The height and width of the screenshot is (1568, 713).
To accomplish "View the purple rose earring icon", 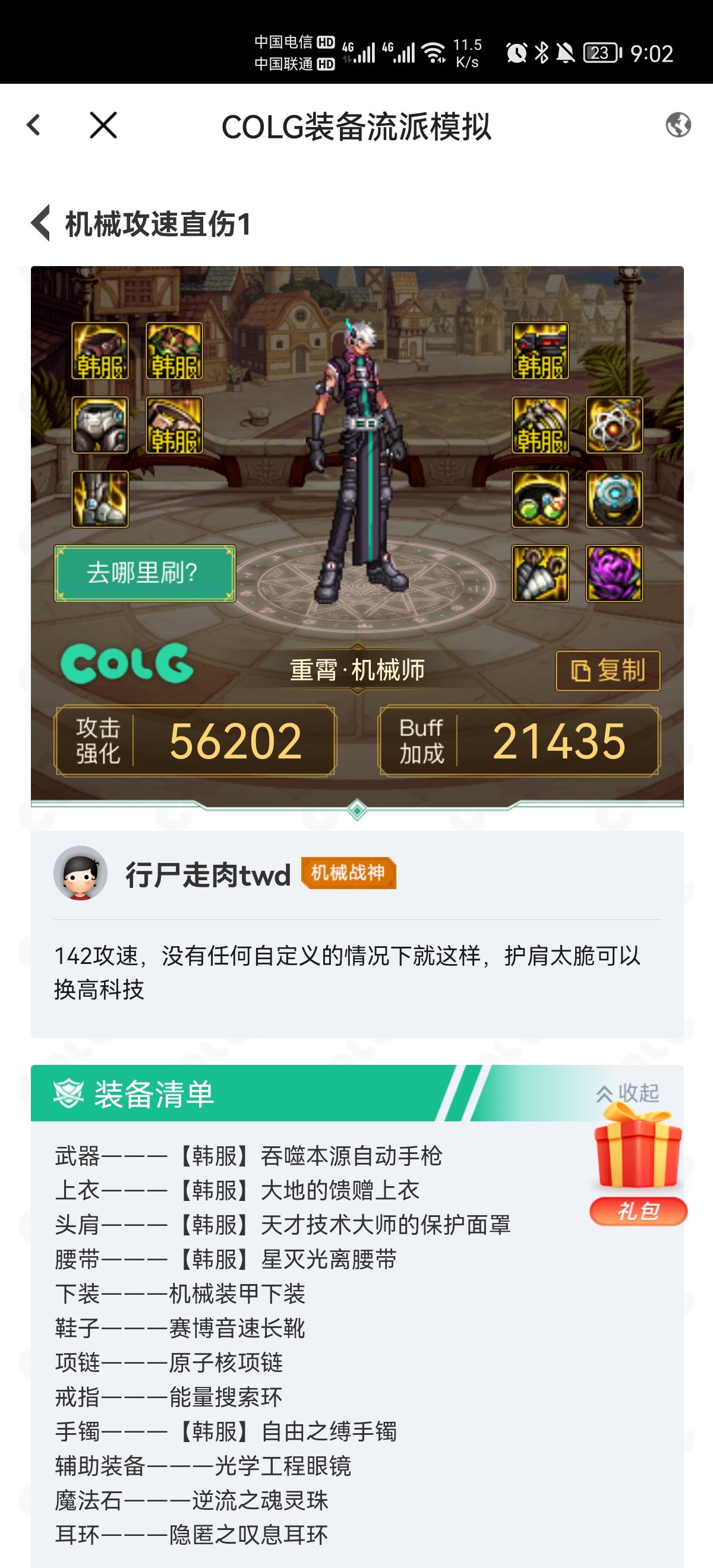I will tap(614, 573).
